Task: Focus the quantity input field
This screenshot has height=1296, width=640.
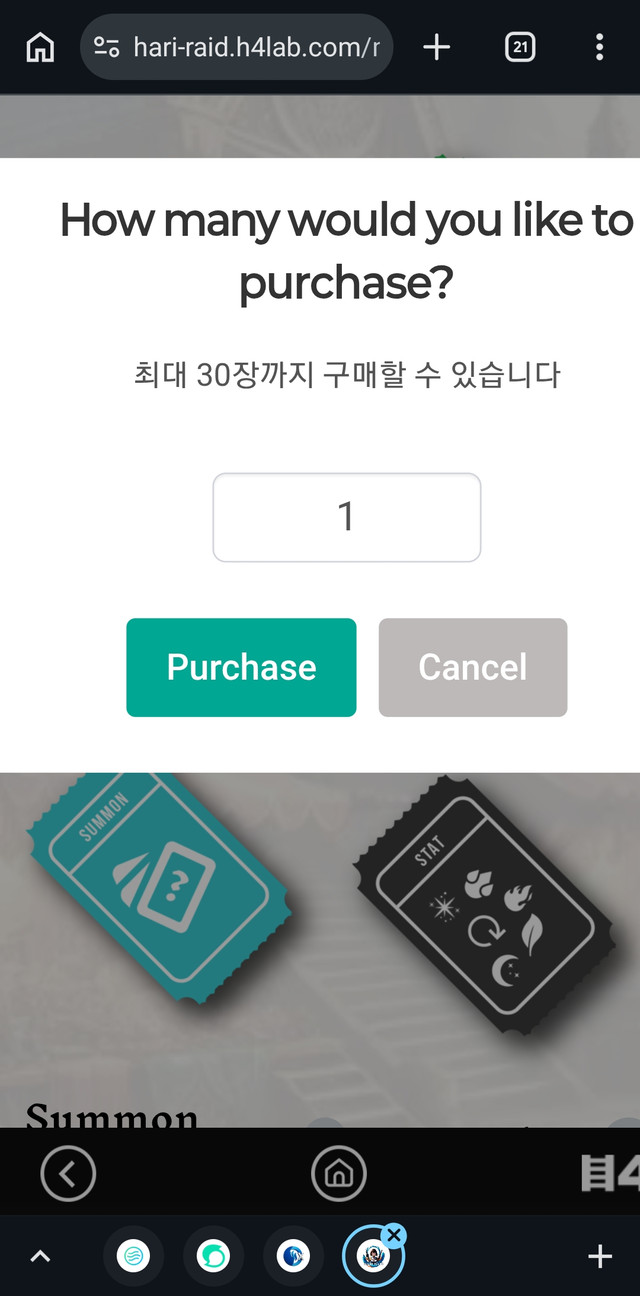Action: click(347, 517)
